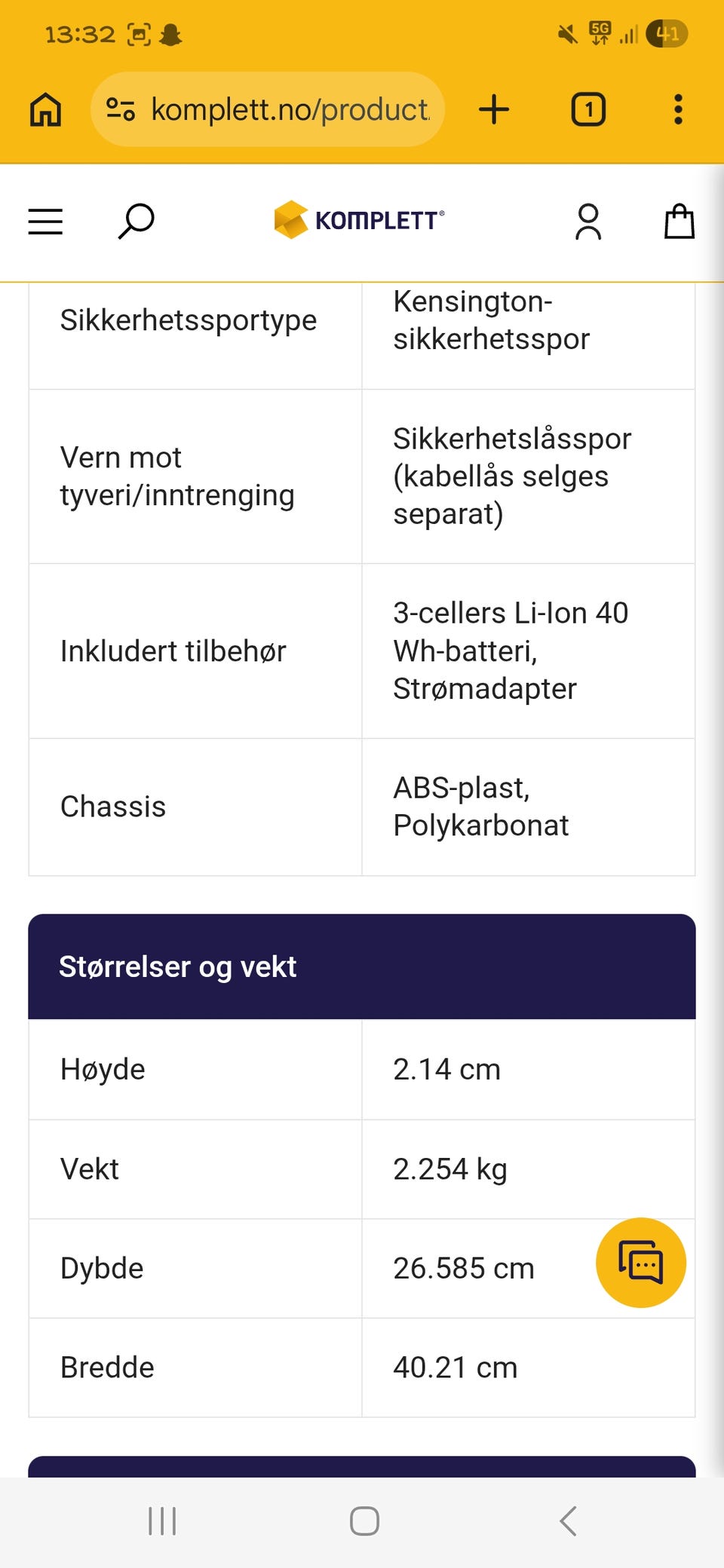
Task: Open the user account icon
Action: (587, 221)
